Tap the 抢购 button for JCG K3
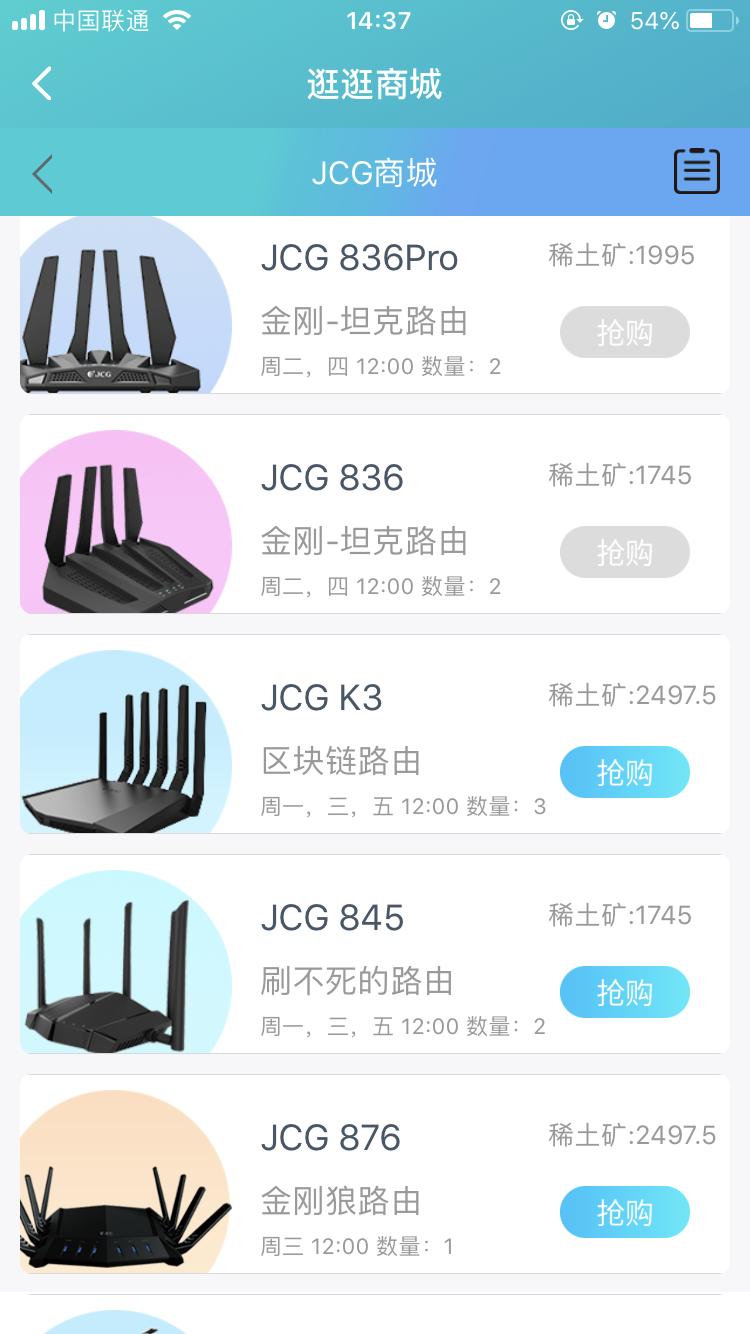Screen dimensions: 750x1334 (x=624, y=772)
